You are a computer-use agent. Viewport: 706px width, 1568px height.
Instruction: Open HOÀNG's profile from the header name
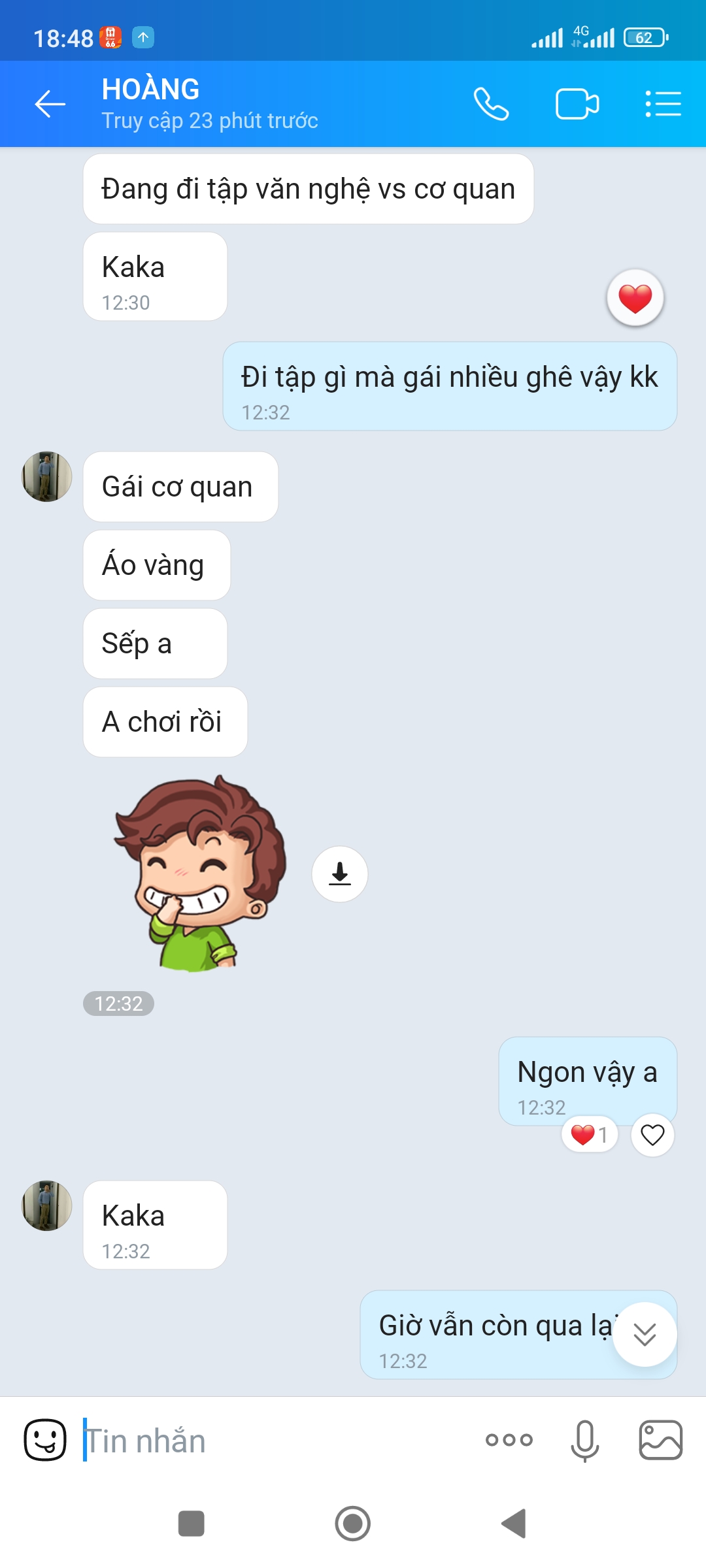tap(150, 90)
